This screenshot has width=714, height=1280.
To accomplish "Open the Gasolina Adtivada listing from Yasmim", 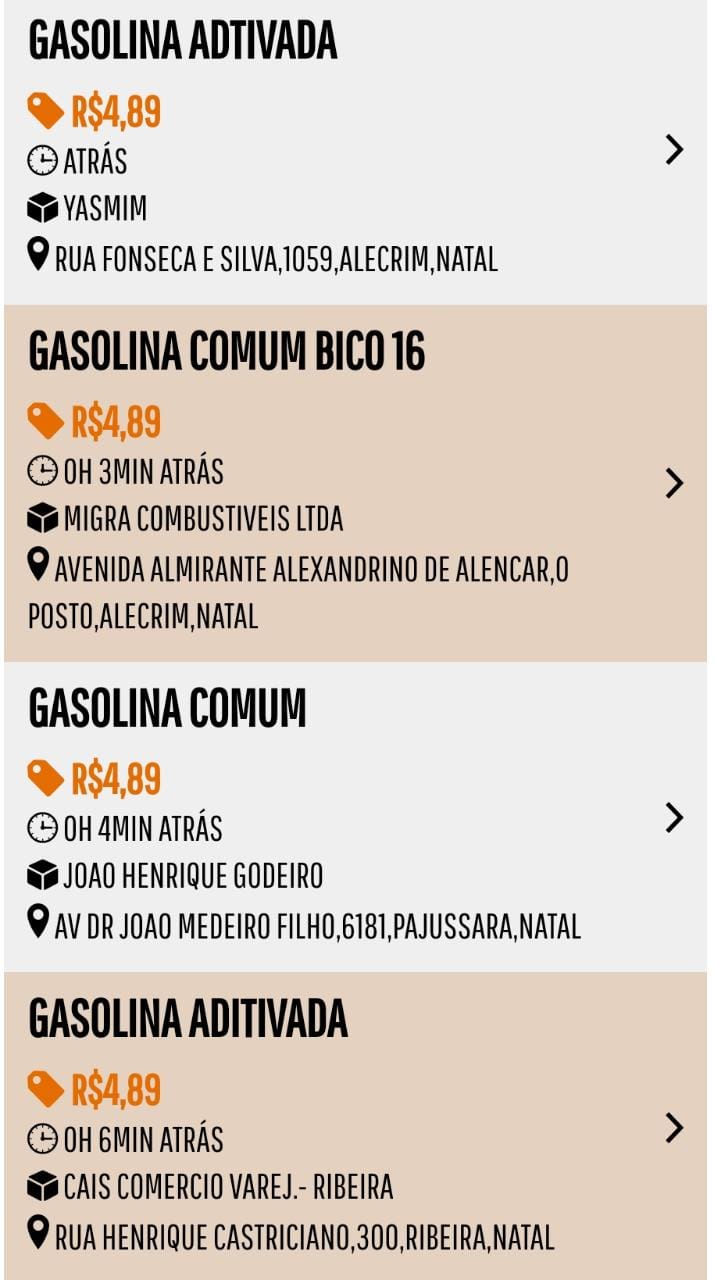I will pyautogui.click(x=674, y=150).
